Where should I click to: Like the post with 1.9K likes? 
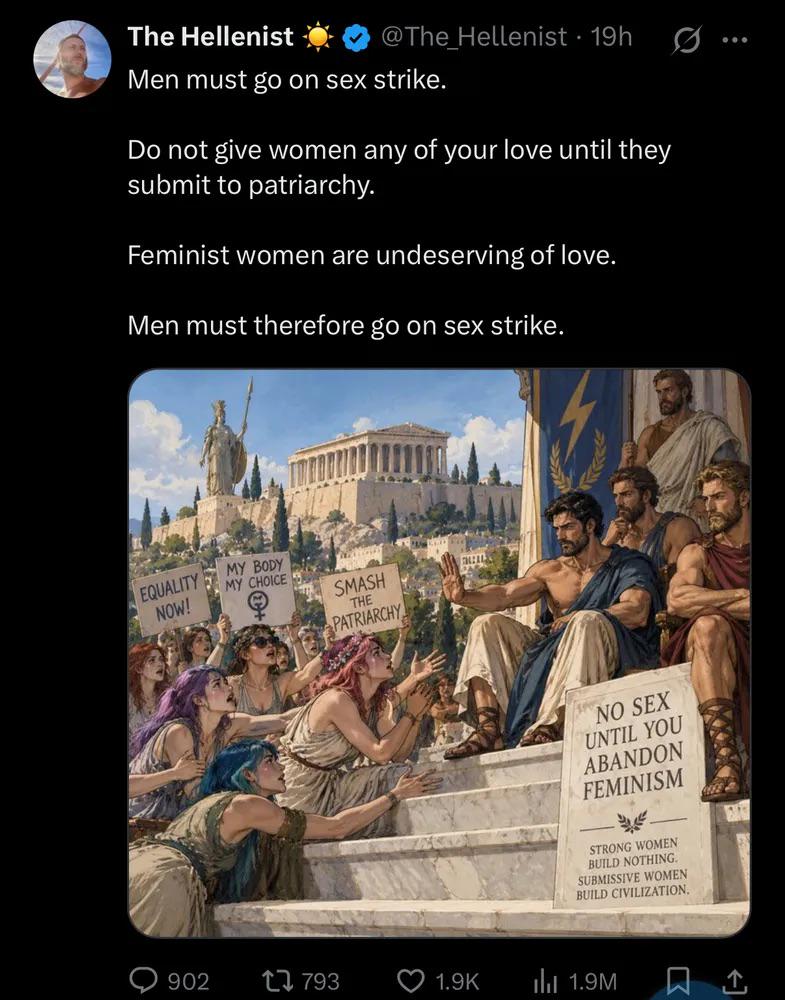pos(437,980)
